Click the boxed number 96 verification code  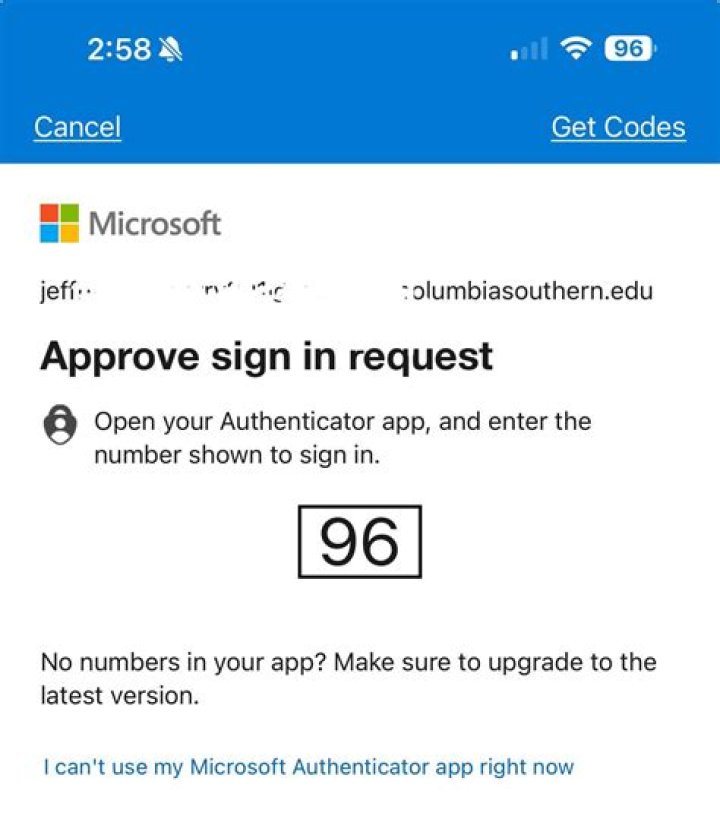pos(360,543)
